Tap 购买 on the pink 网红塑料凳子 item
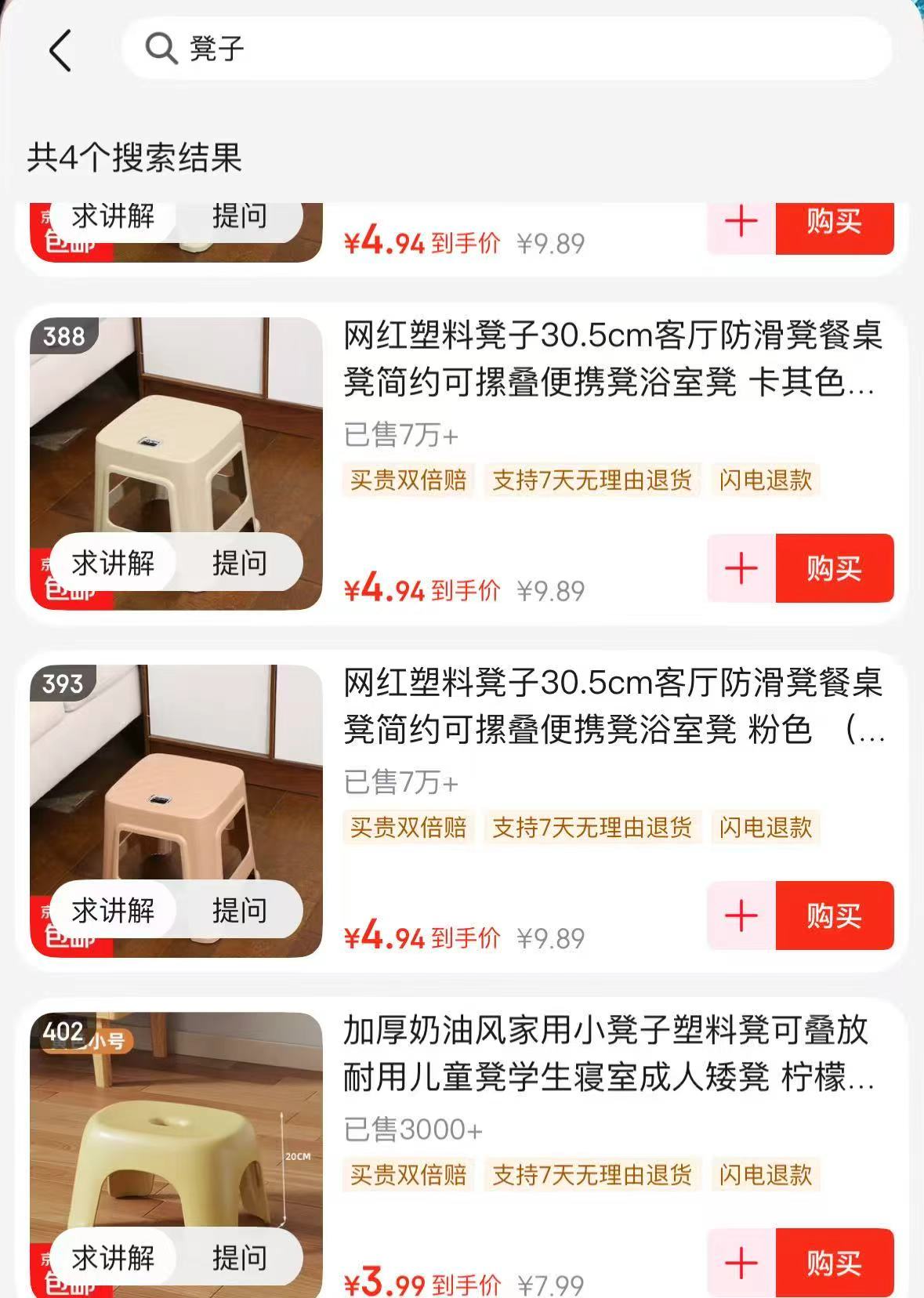The width and height of the screenshot is (924, 1298). pos(834,917)
